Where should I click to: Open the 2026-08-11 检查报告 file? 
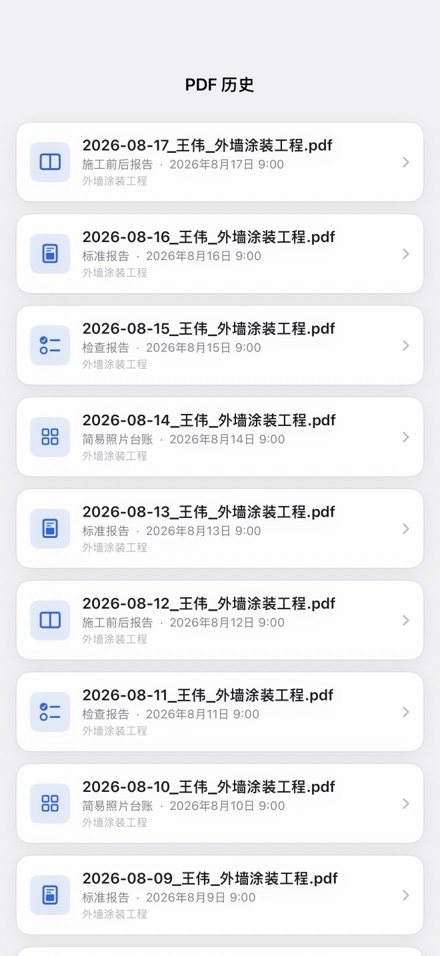tap(220, 712)
